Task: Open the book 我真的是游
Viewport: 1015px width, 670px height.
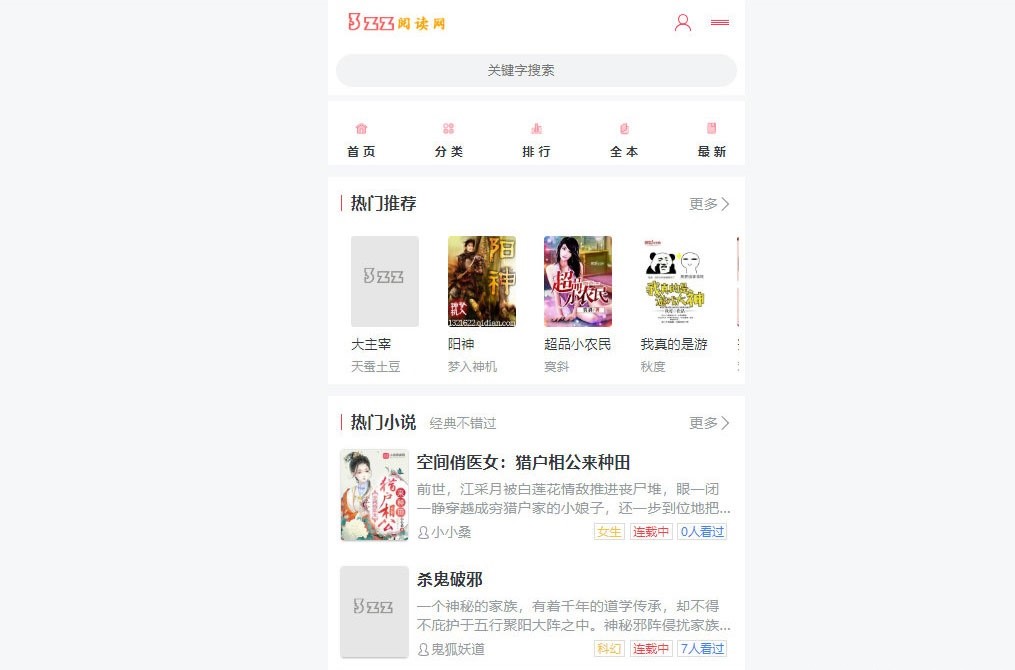Action: coord(674,282)
